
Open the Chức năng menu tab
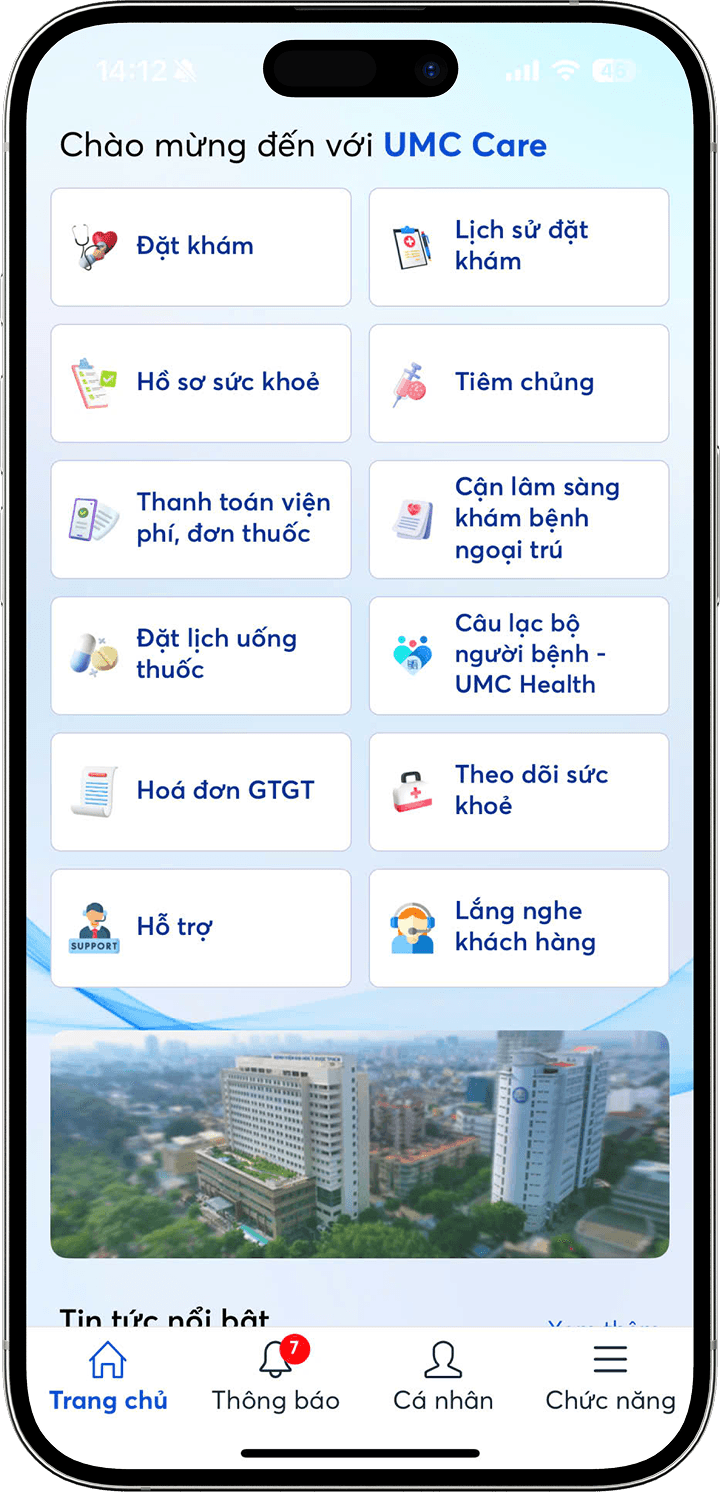pyautogui.click(x=610, y=1378)
